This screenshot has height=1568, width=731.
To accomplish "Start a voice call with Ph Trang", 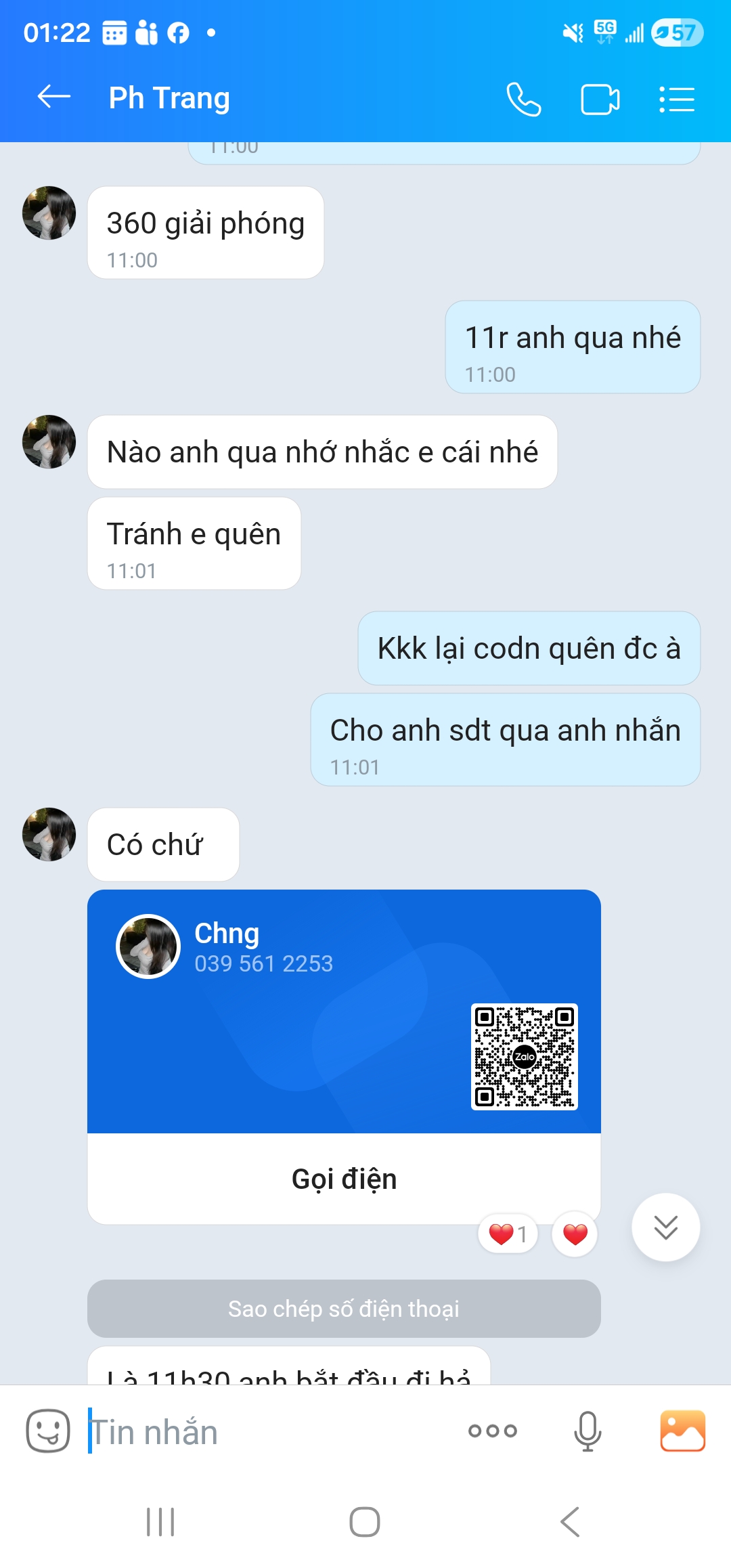I will [x=524, y=100].
